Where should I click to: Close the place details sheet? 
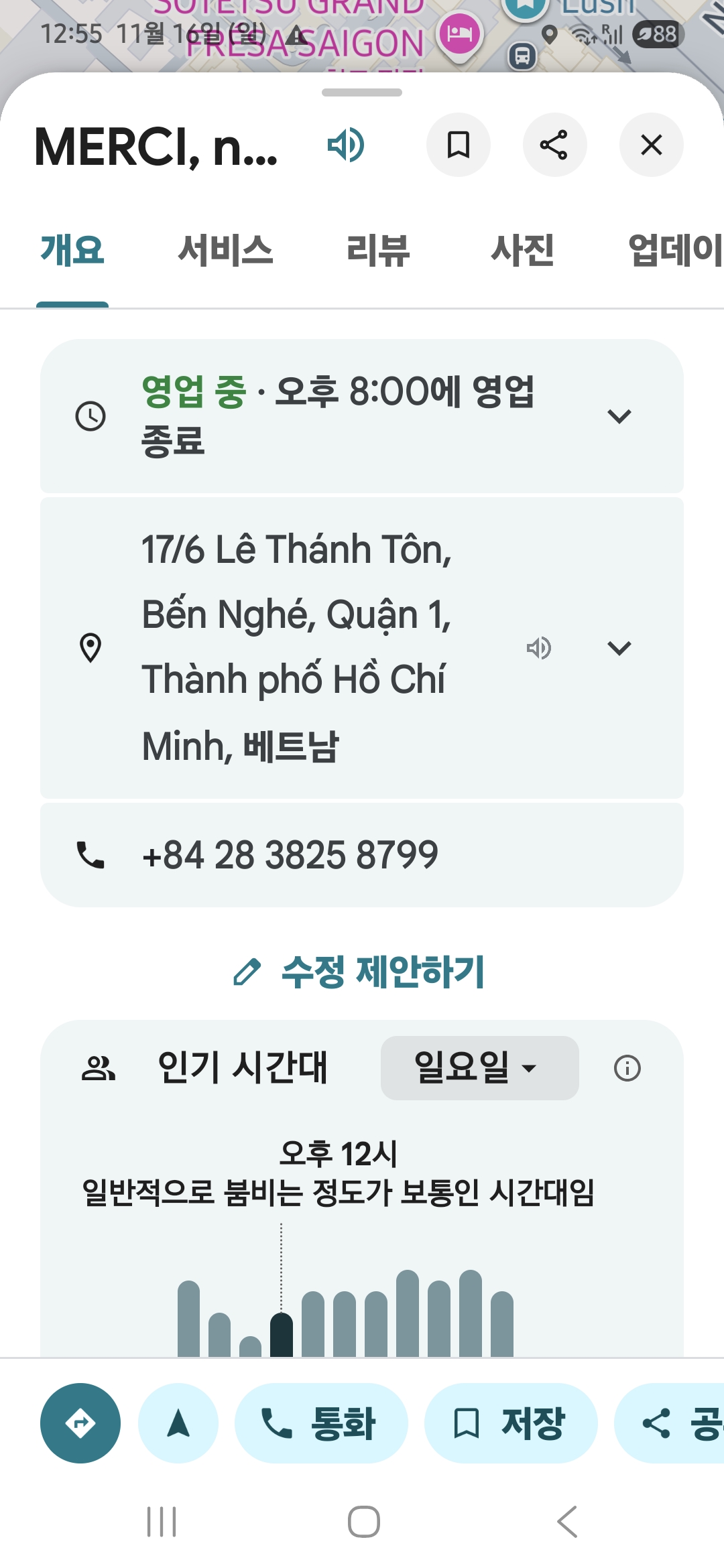pos(651,145)
